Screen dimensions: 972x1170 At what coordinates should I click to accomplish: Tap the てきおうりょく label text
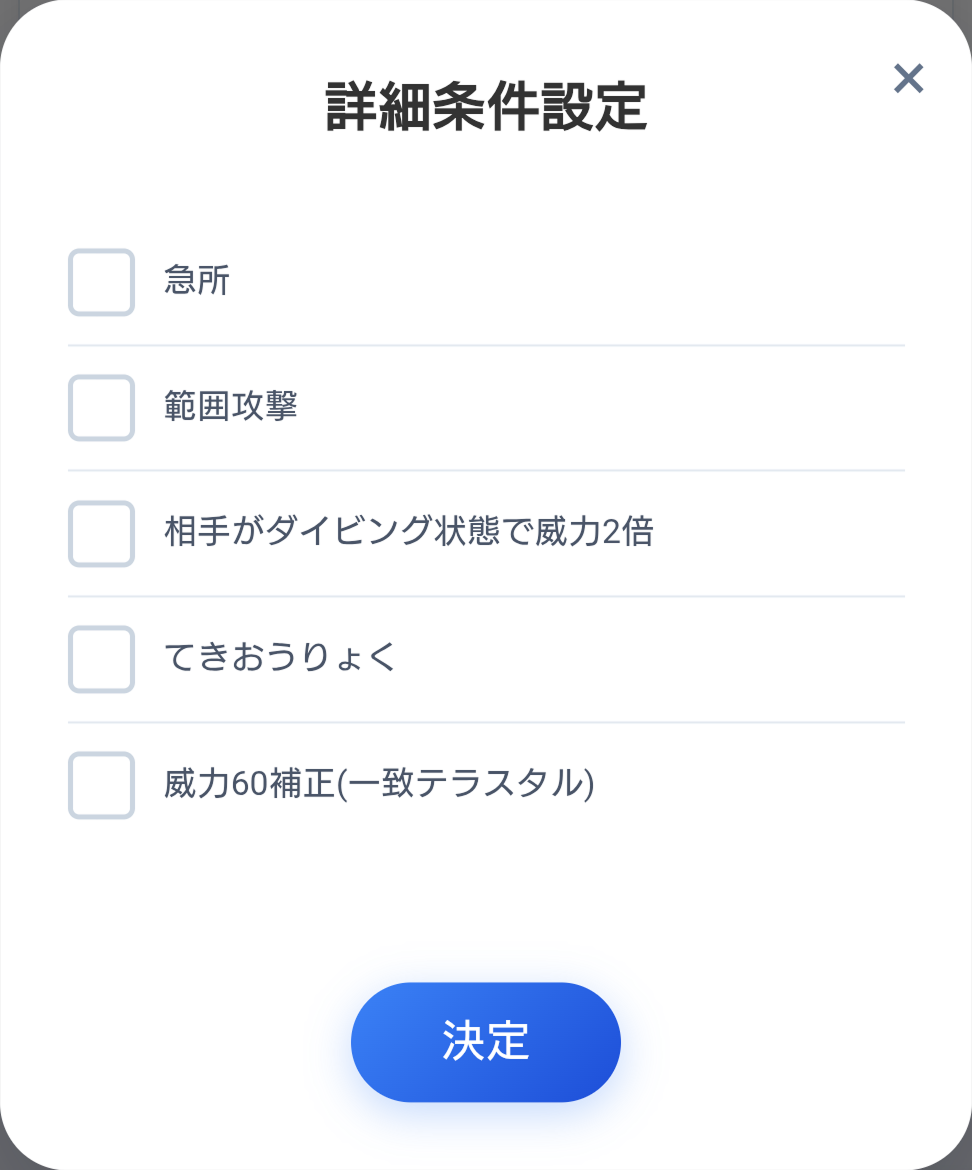280,659
